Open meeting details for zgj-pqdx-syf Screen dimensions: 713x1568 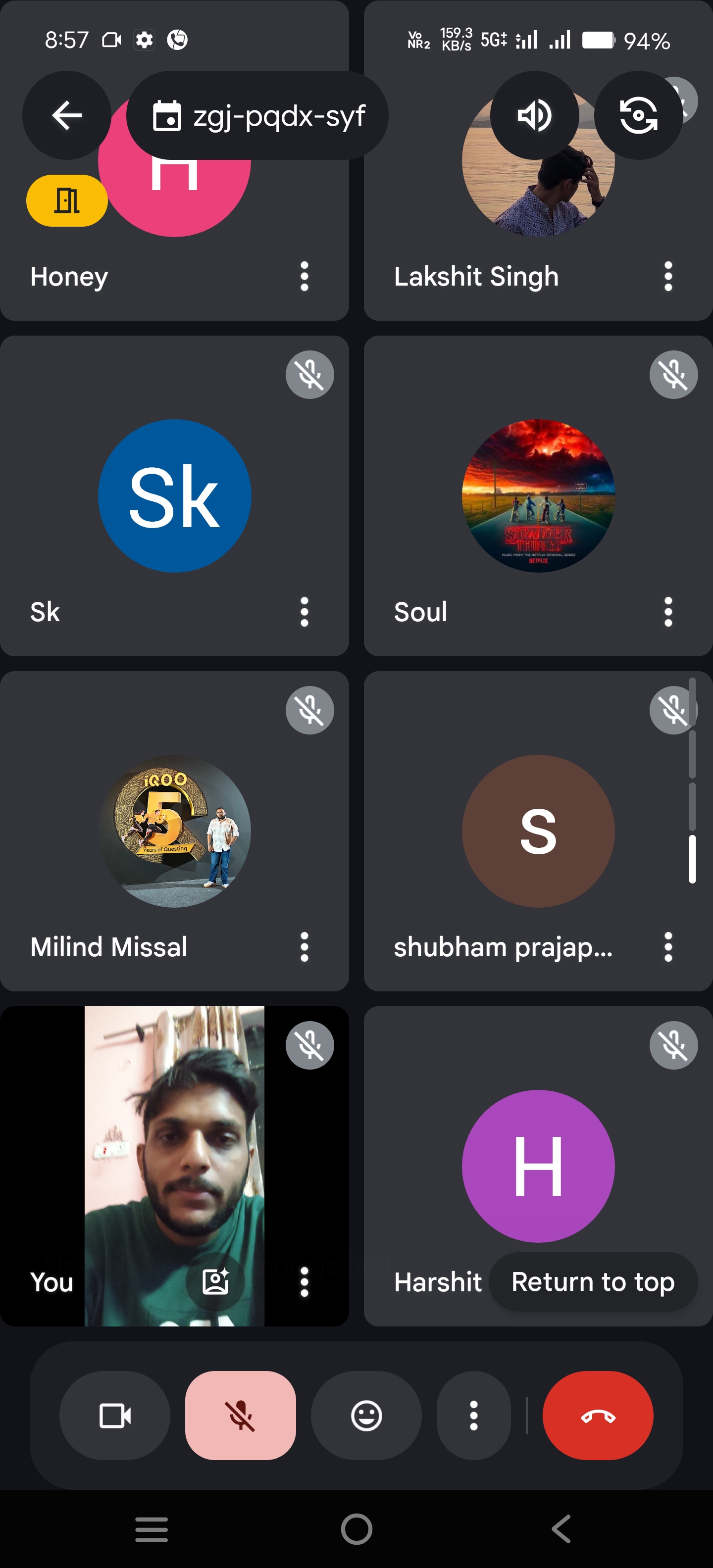click(x=257, y=116)
